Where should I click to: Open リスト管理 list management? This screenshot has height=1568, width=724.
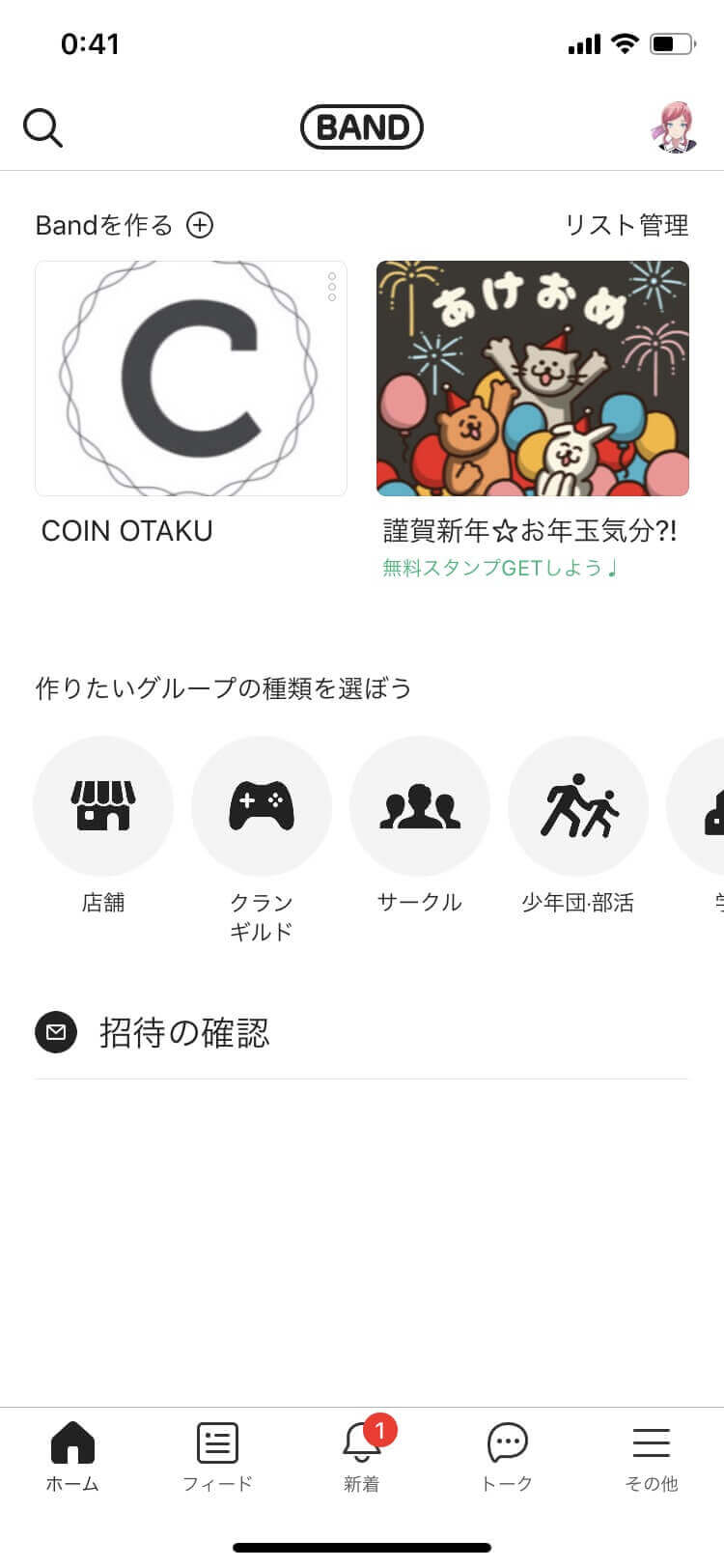[x=626, y=225]
